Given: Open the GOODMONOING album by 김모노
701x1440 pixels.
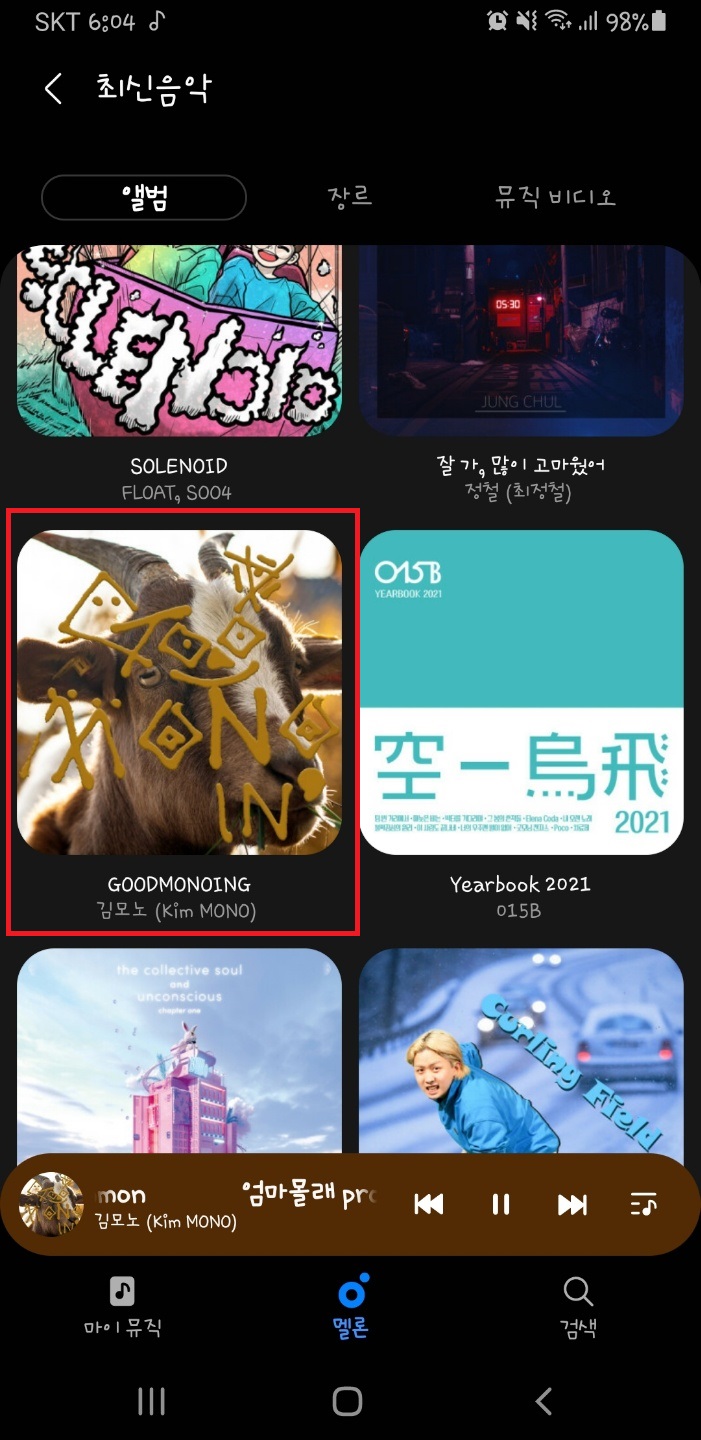Looking at the screenshot, I should coord(179,693).
